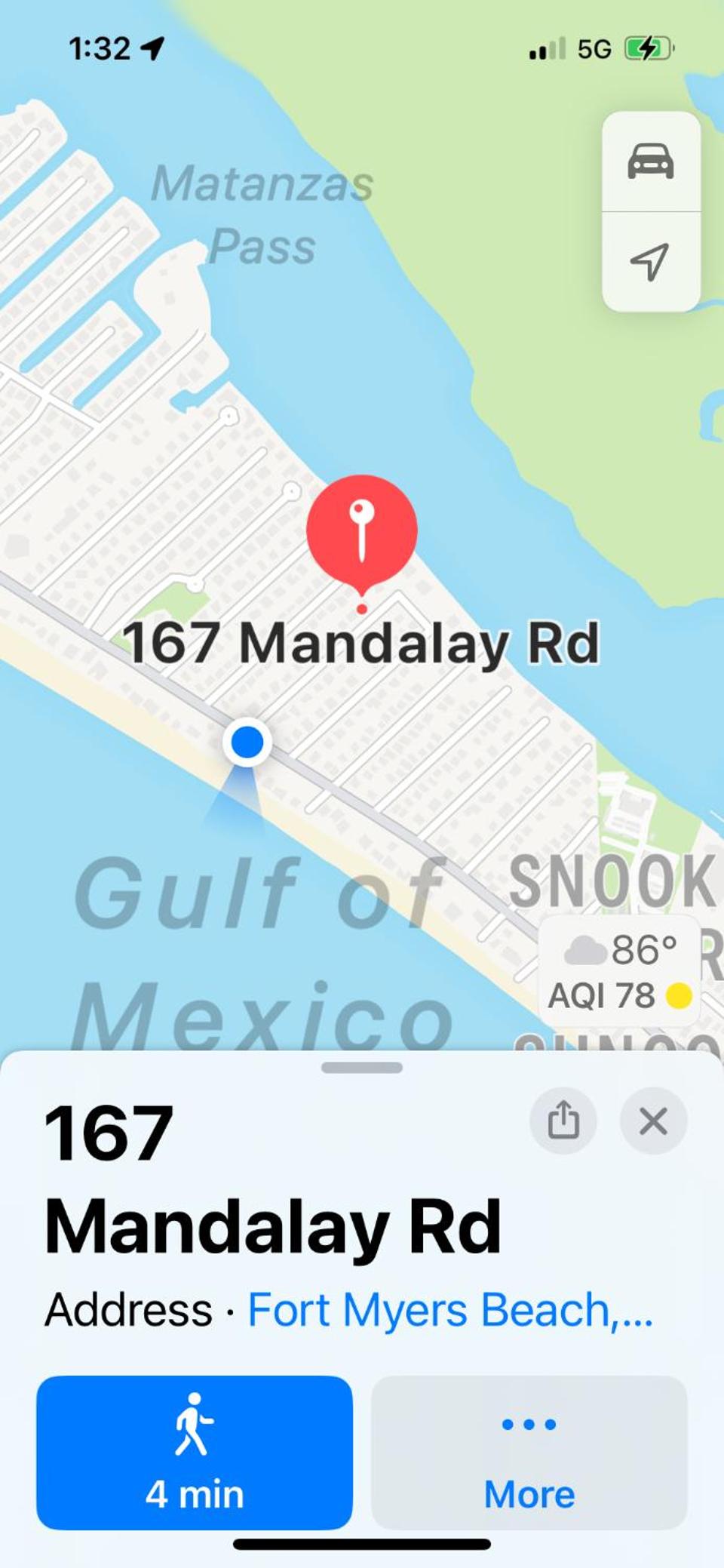Close the 167 Mandalay Rd place card
The image size is (724, 1568).
pyautogui.click(x=653, y=1121)
